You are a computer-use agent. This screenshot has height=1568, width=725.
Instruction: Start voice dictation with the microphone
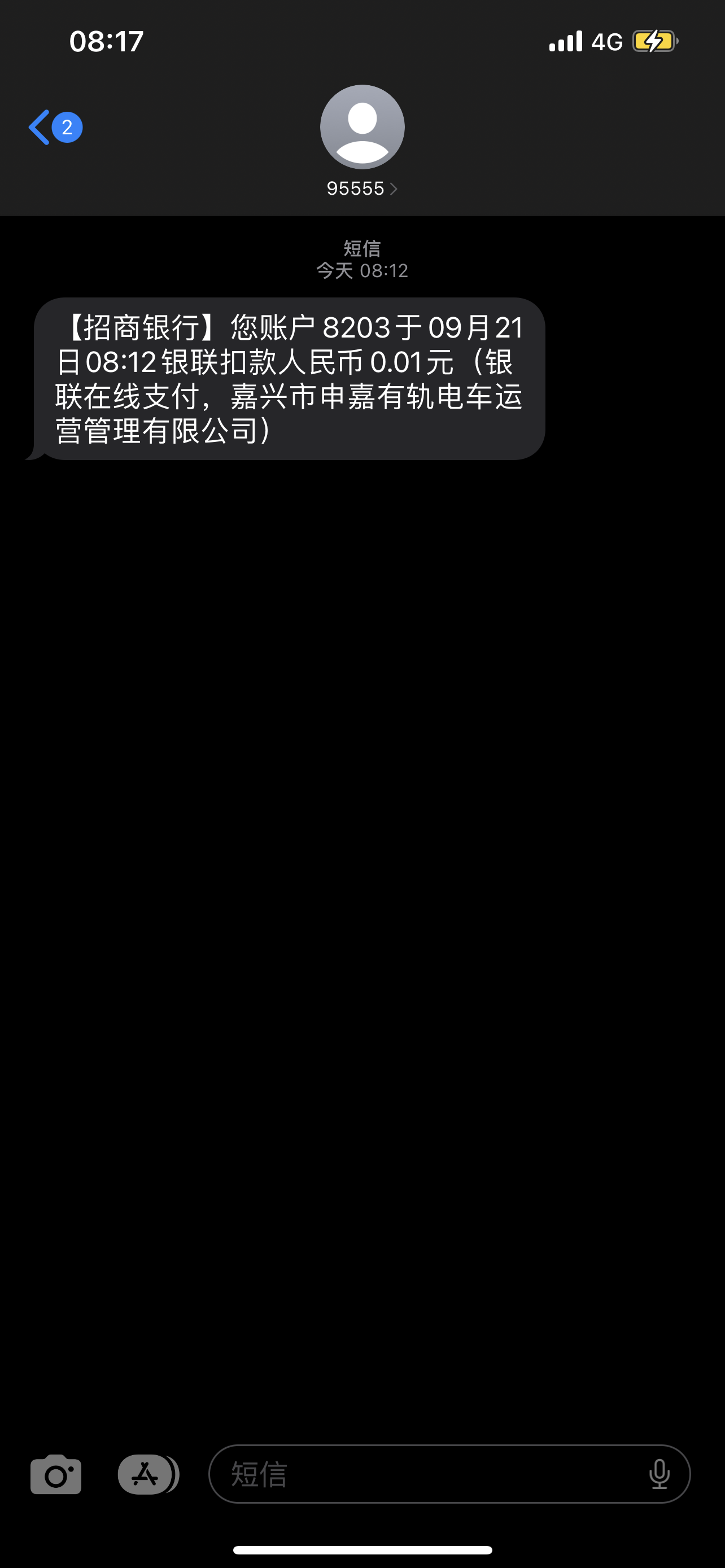coord(660,1474)
